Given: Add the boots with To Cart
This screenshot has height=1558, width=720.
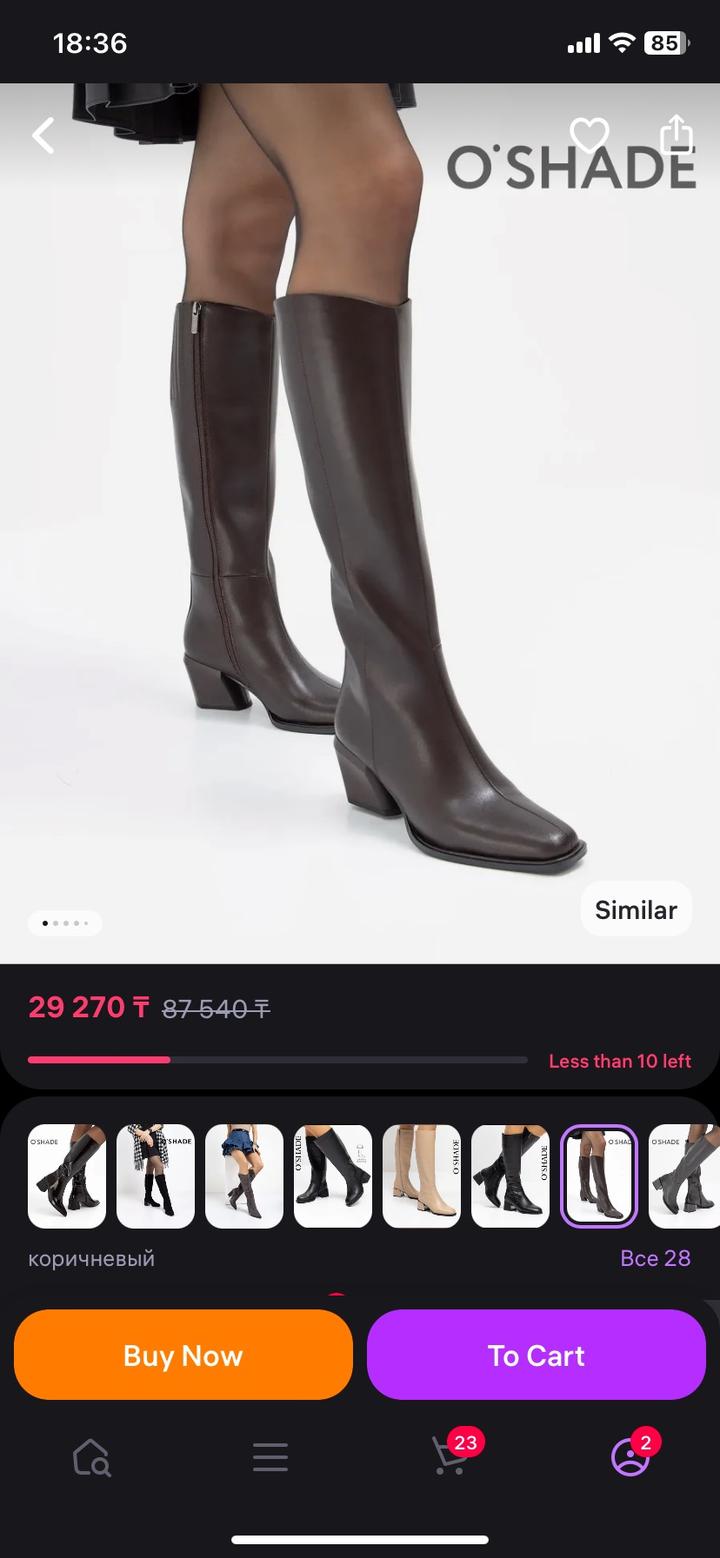Looking at the screenshot, I should point(536,1355).
